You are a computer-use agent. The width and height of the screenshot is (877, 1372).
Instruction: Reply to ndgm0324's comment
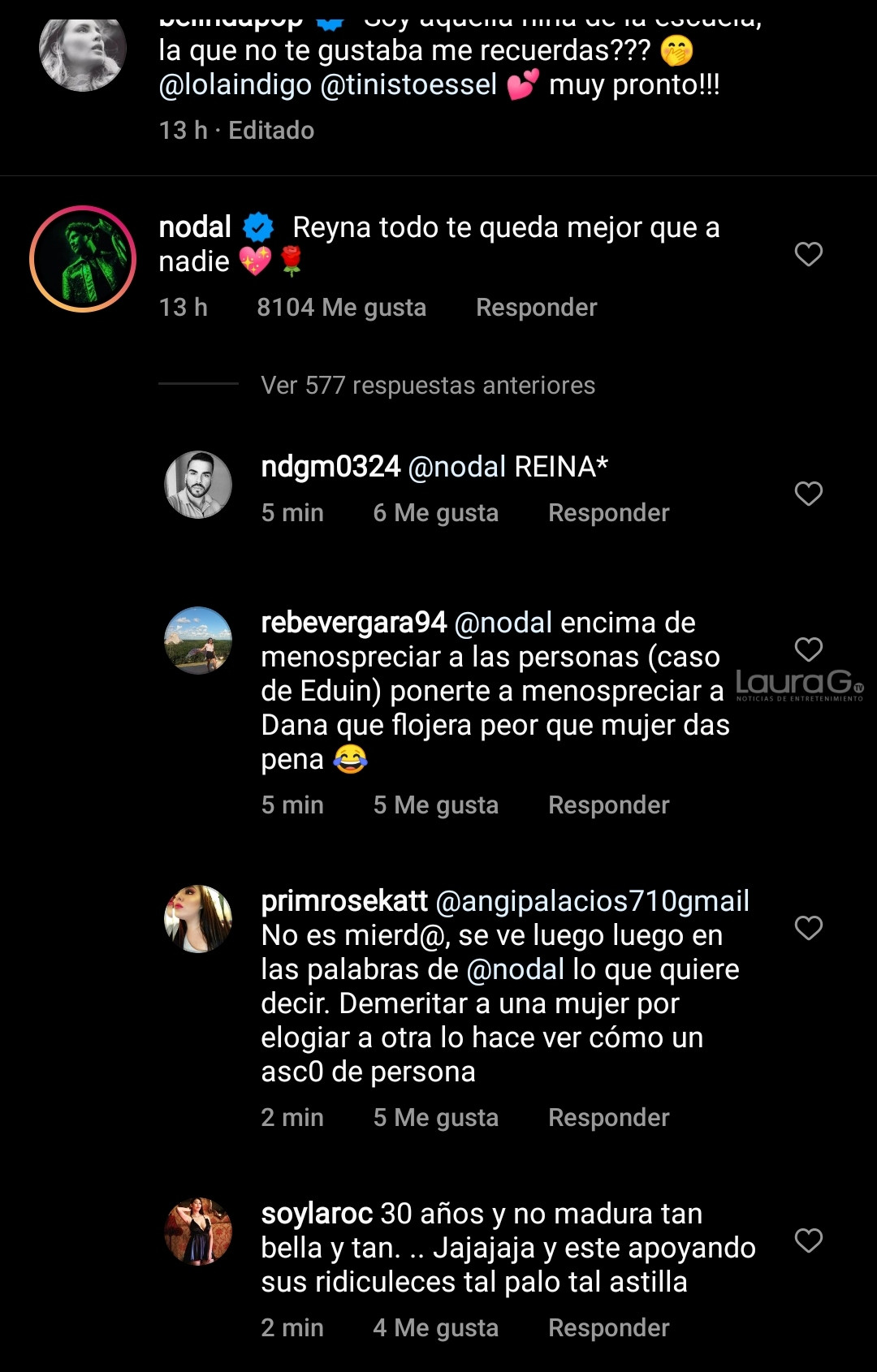coord(608,513)
